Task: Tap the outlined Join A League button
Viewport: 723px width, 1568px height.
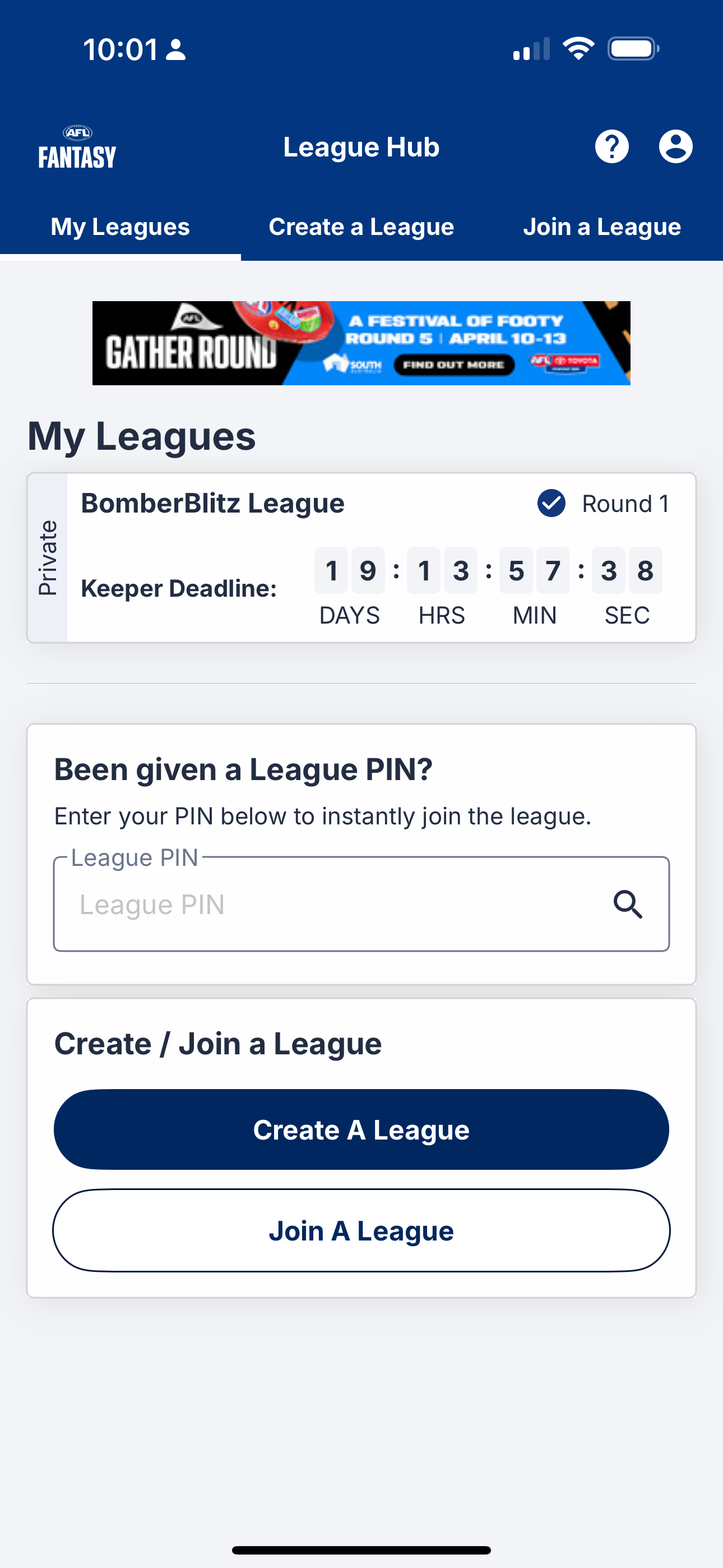Action: [361, 1230]
